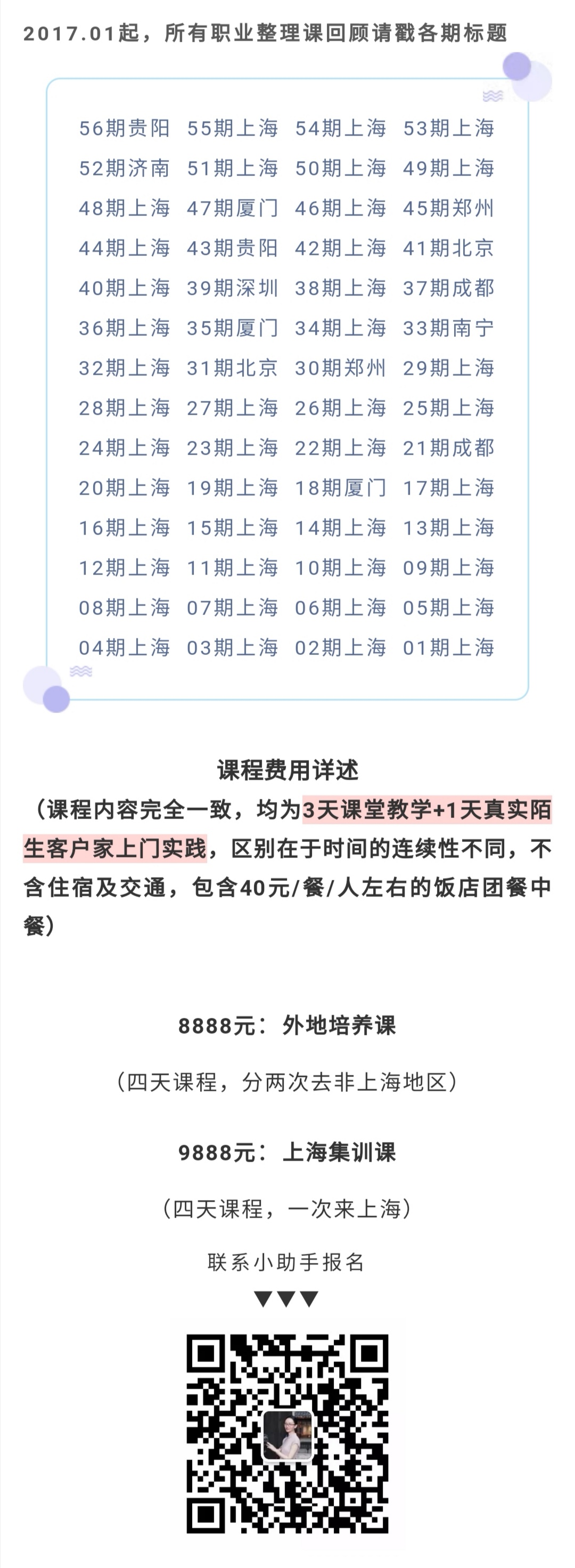Viewport: 575px width, 1568px height.
Task: Open the 01期上海 first course recap
Action: (448, 648)
